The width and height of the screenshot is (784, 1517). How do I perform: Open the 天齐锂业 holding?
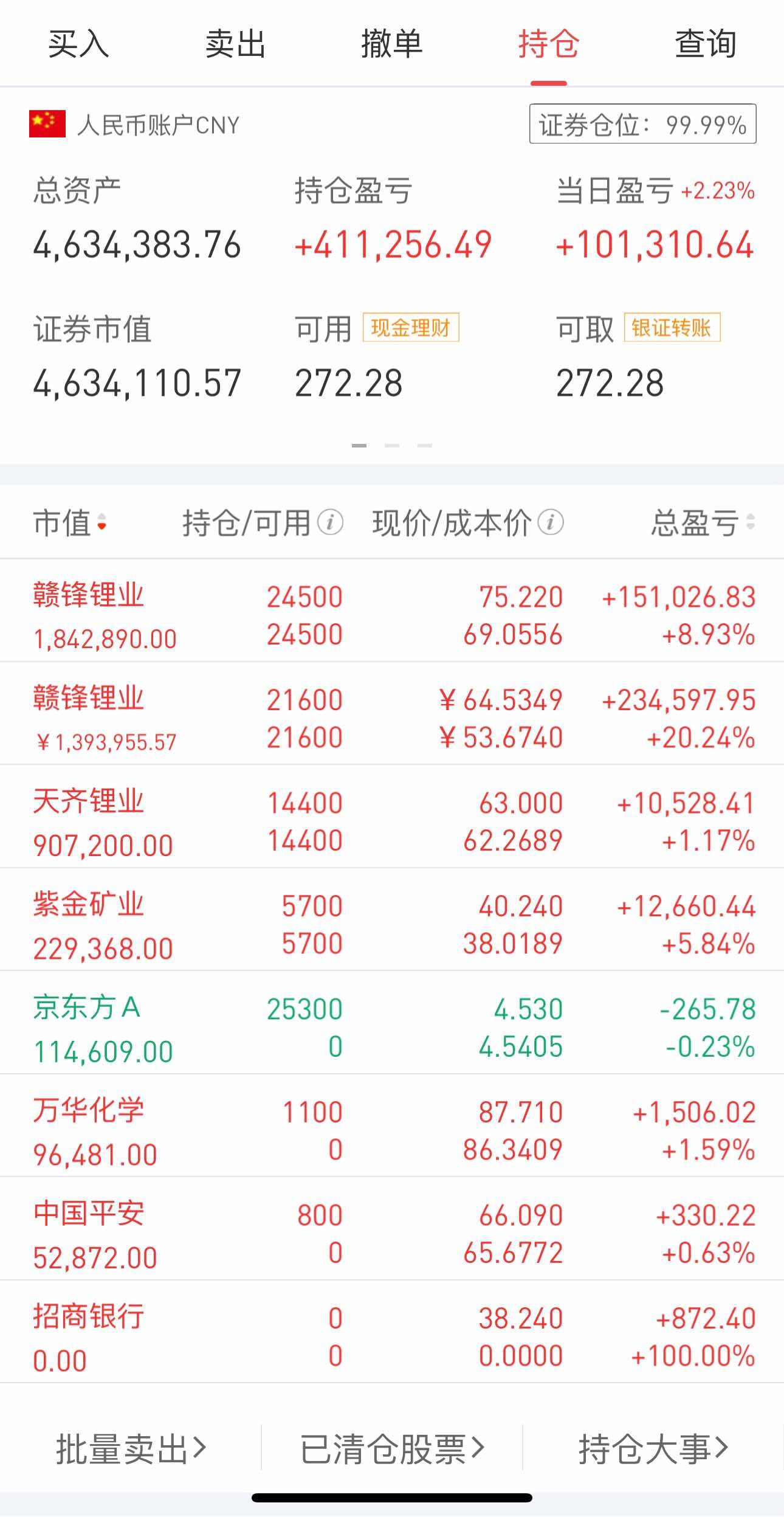click(89, 802)
